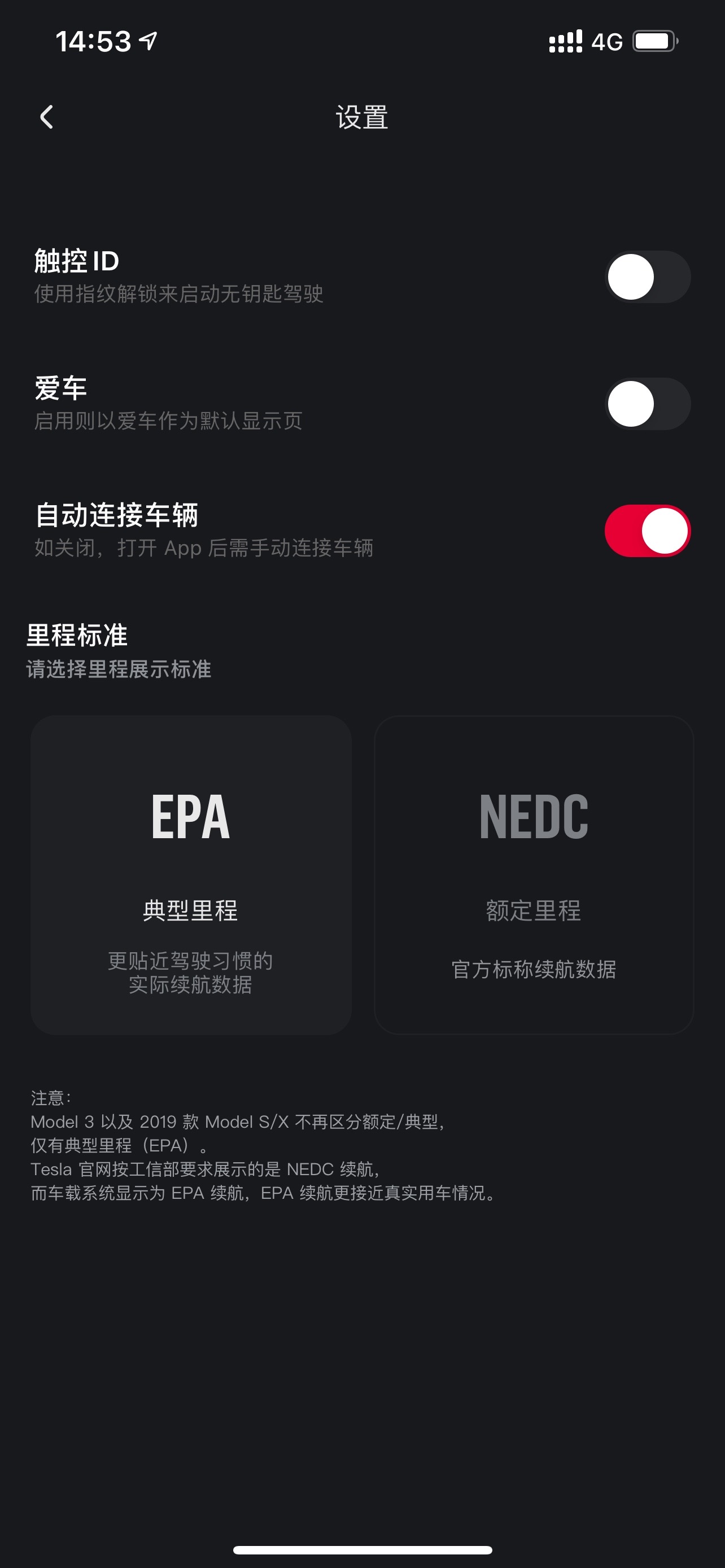Tap the 里程标准 section heading
Image resolution: width=725 pixels, height=1568 pixels.
pyautogui.click(x=77, y=634)
